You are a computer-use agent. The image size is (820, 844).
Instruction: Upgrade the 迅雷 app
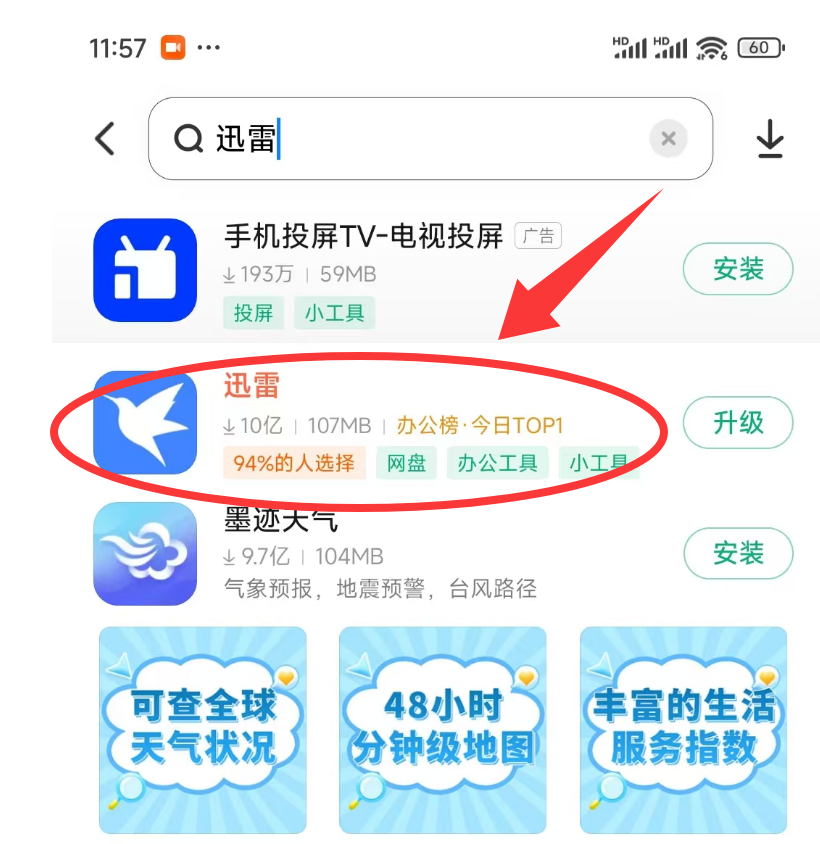pos(737,423)
